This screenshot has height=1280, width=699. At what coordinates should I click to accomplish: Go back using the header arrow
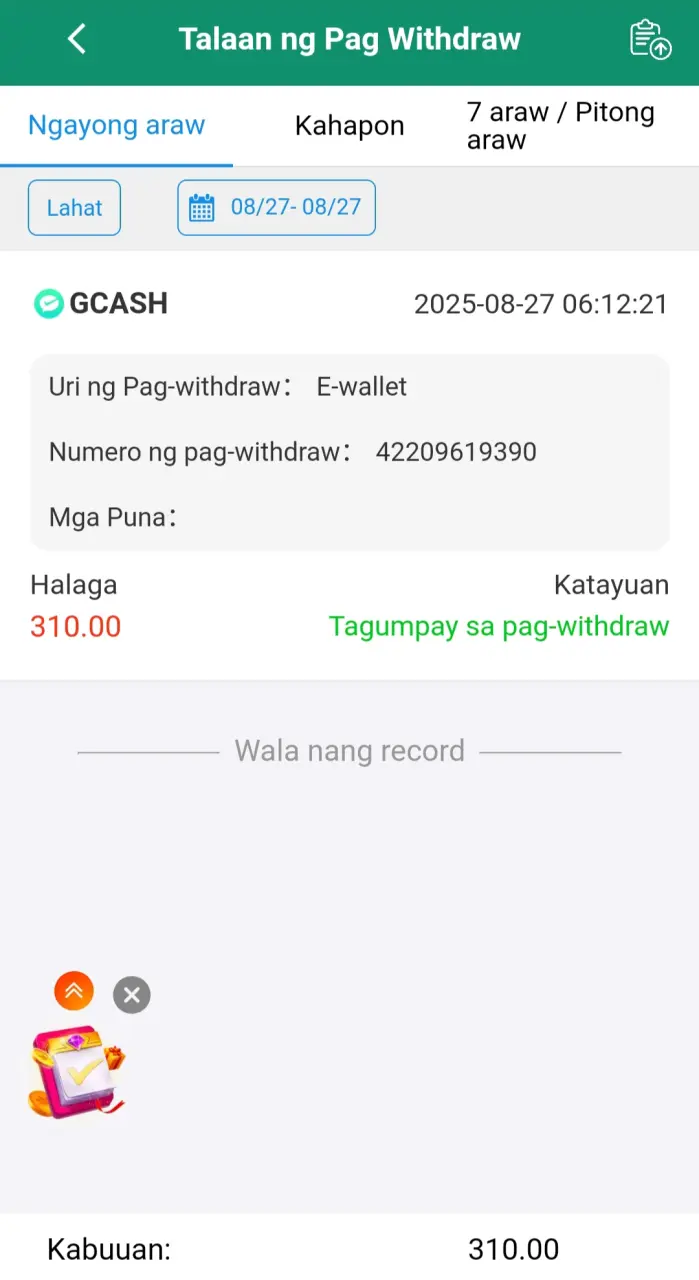[77, 39]
